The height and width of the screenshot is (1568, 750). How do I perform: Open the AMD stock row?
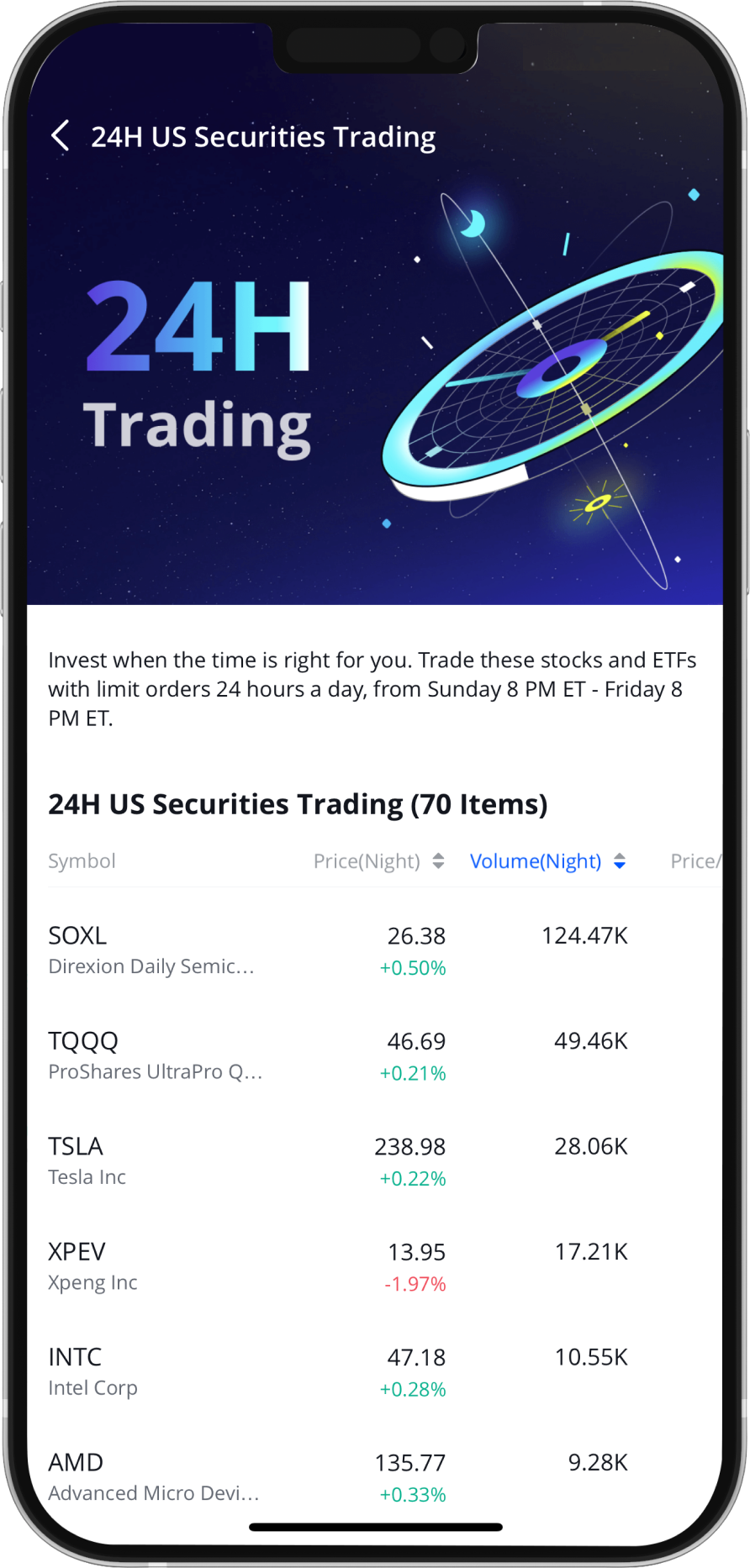(336, 1476)
